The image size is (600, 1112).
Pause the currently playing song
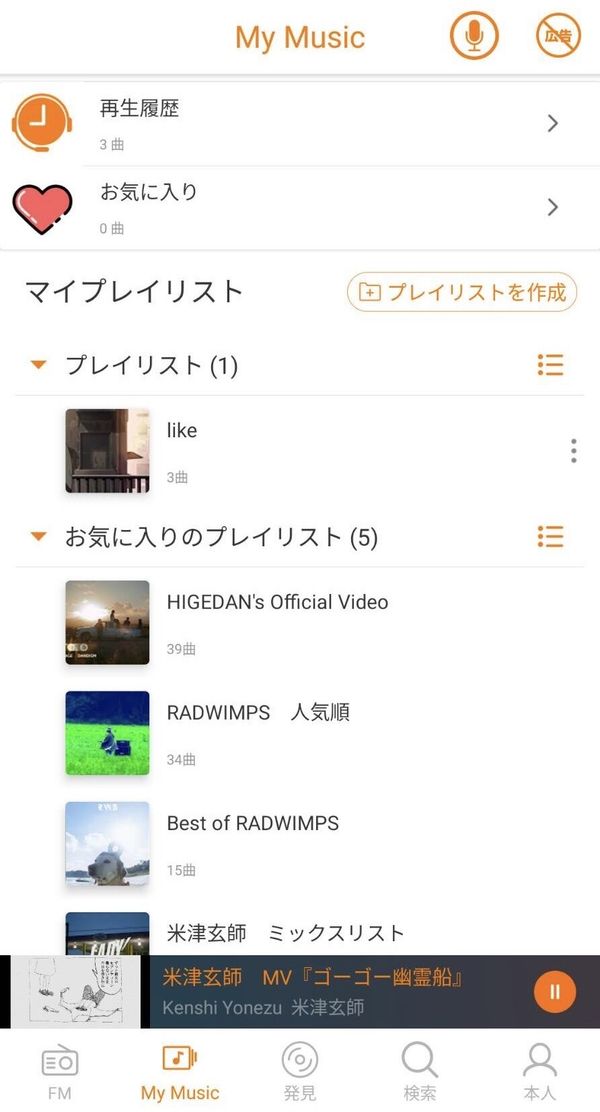point(555,991)
